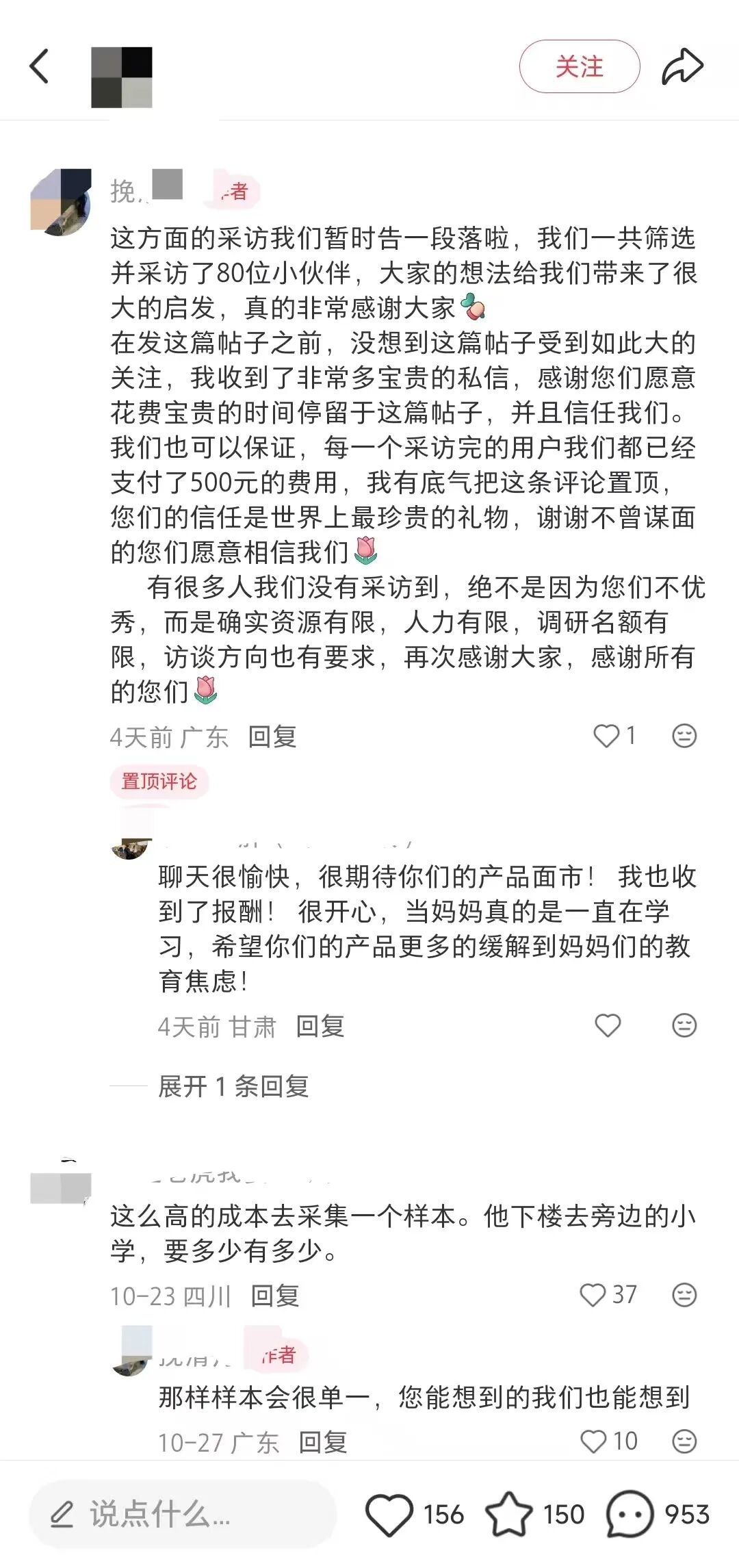Screen dimensions: 739x1568
Task: Open the 说点什么 comment input
Action: [x=182, y=1514]
